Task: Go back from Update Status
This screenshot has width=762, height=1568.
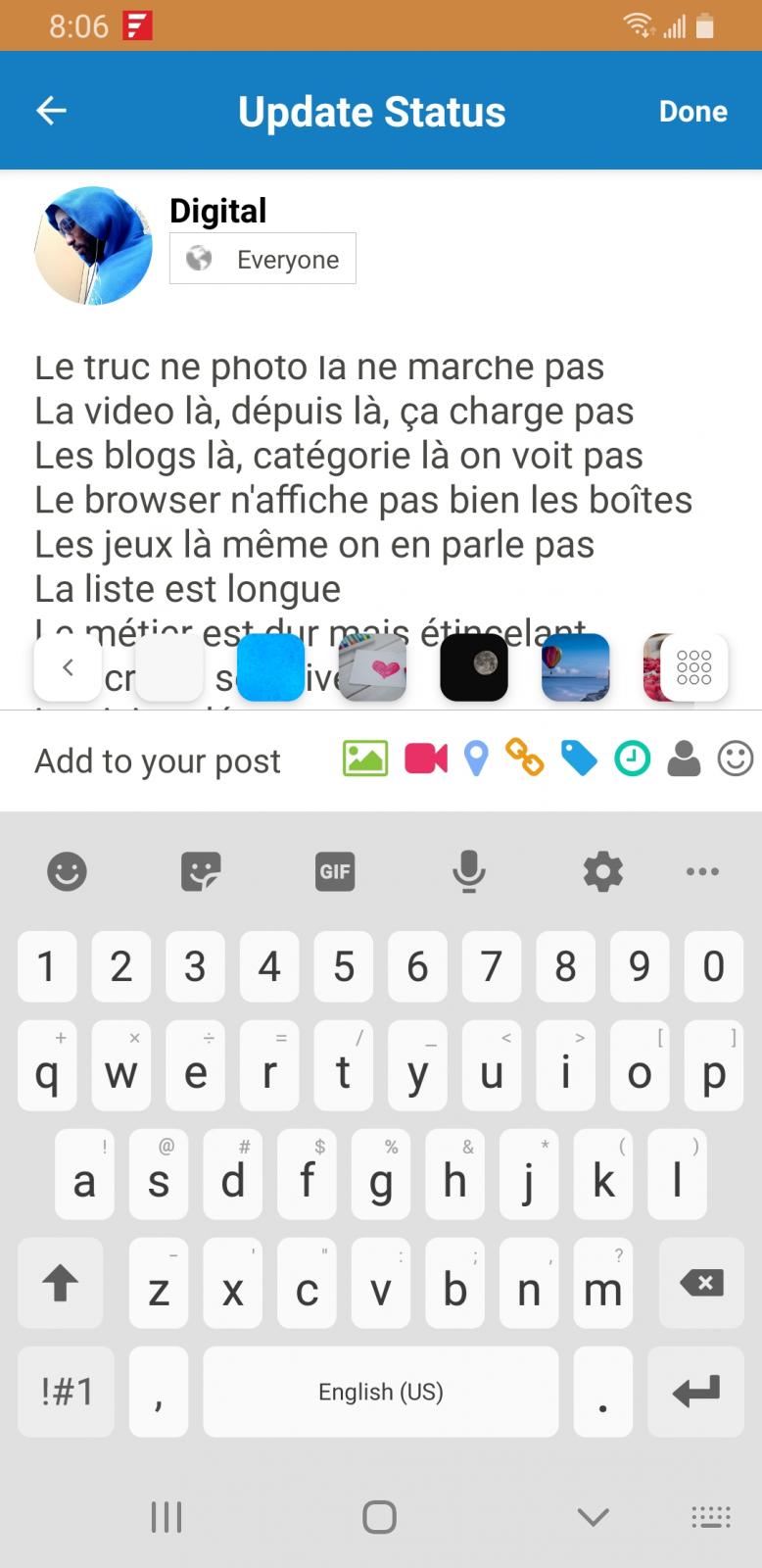Action: (x=51, y=111)
